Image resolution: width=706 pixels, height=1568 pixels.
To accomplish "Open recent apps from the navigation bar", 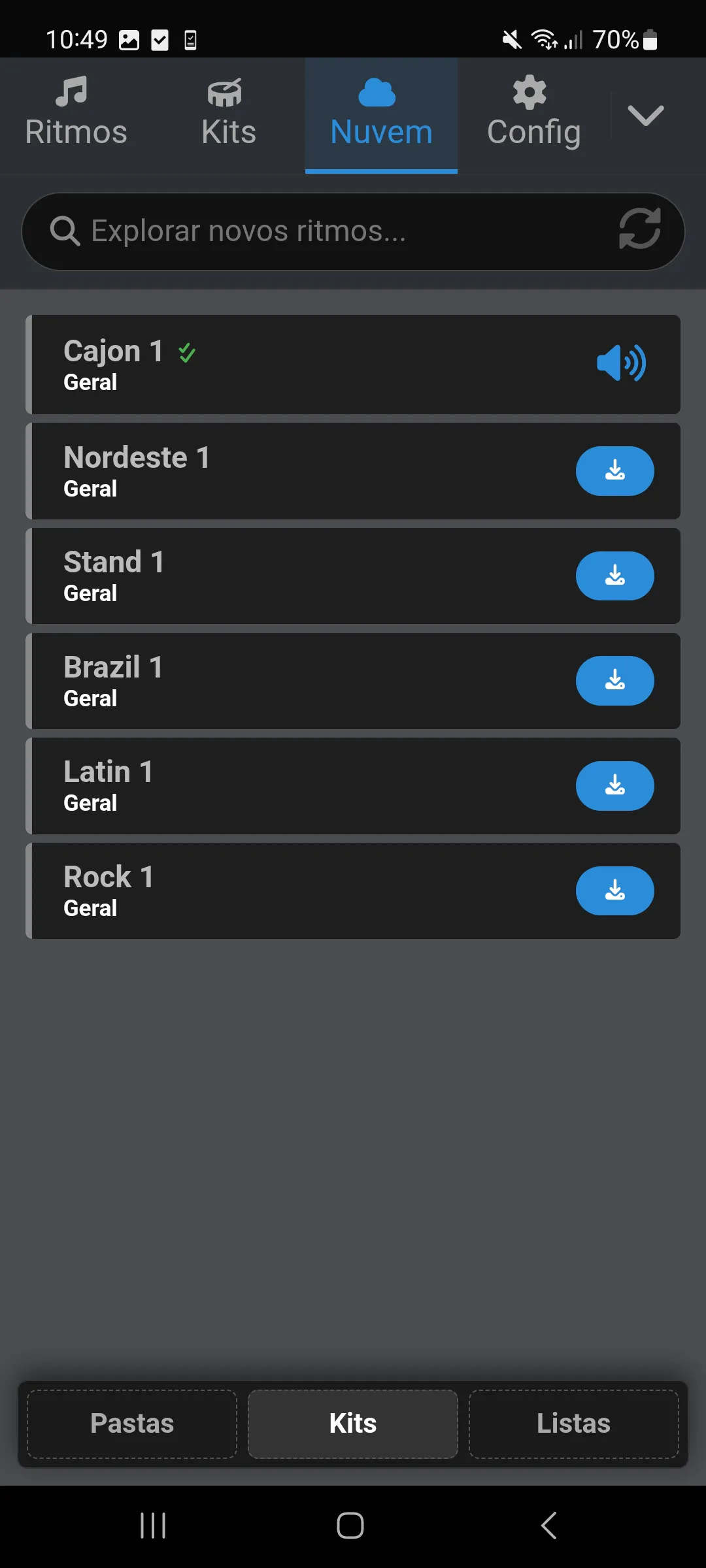I will click(x=153, y=1526).
